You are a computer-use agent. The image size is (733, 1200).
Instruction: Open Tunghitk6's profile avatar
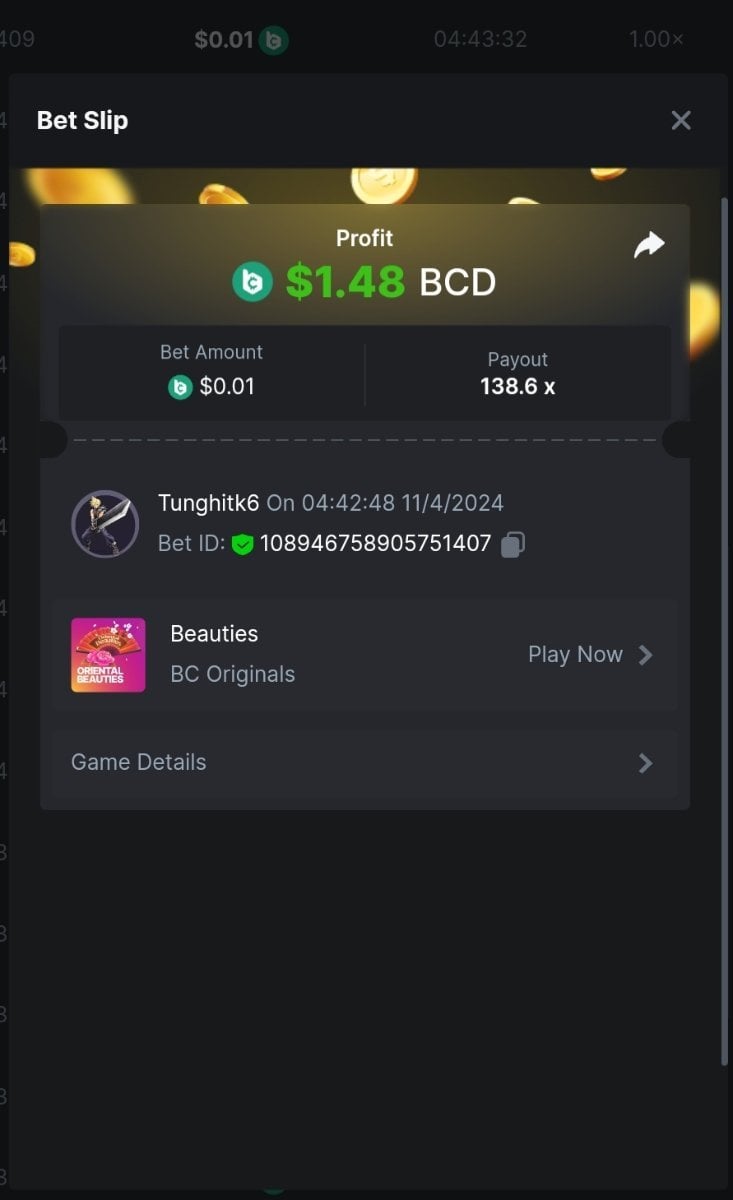(x=105, y=524)
